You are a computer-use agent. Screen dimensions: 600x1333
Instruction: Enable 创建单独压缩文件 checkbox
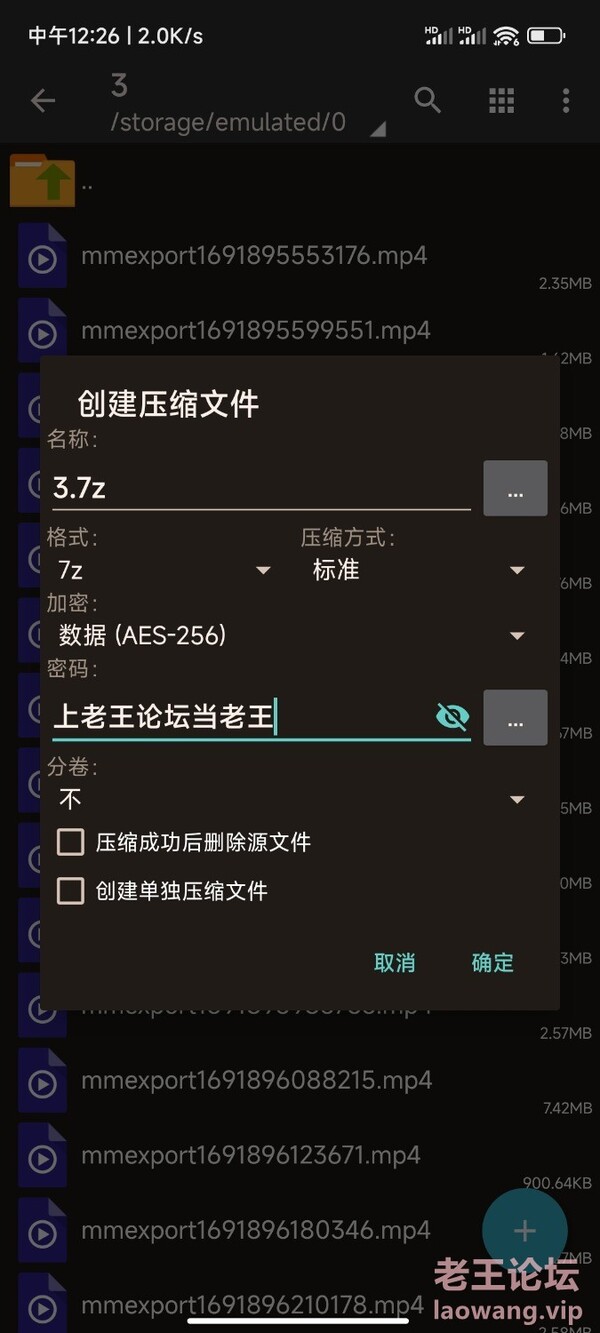tap(71, 891)
